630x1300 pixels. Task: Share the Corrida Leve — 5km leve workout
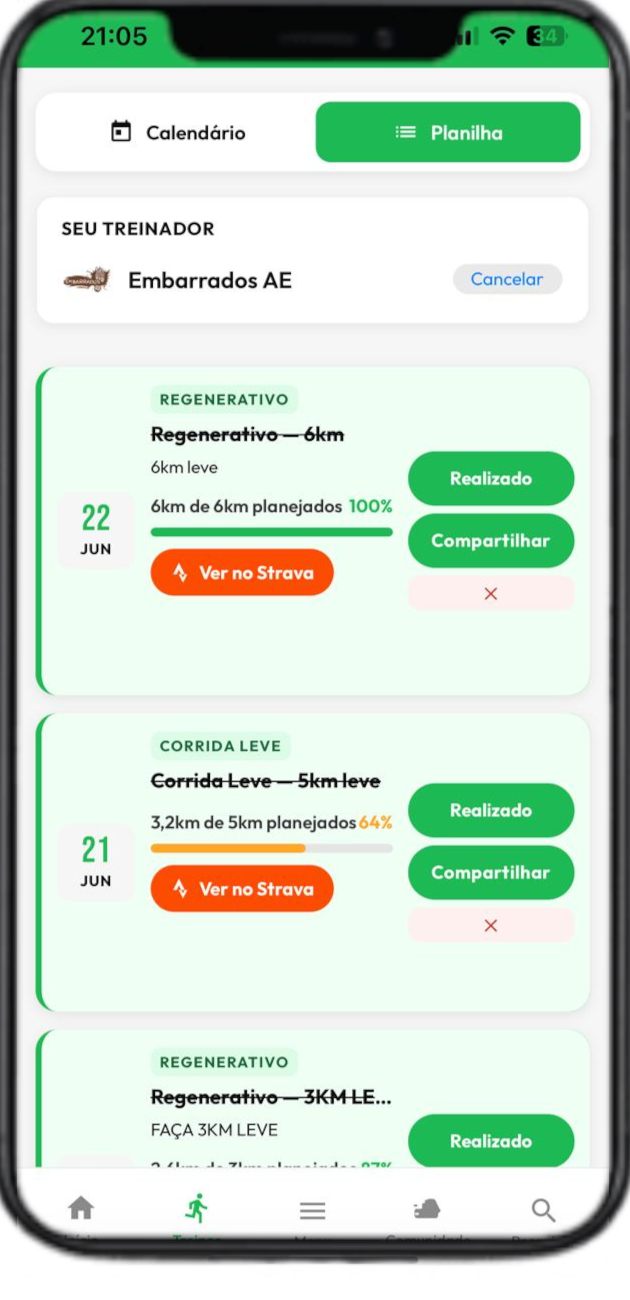tap(491, 873)
